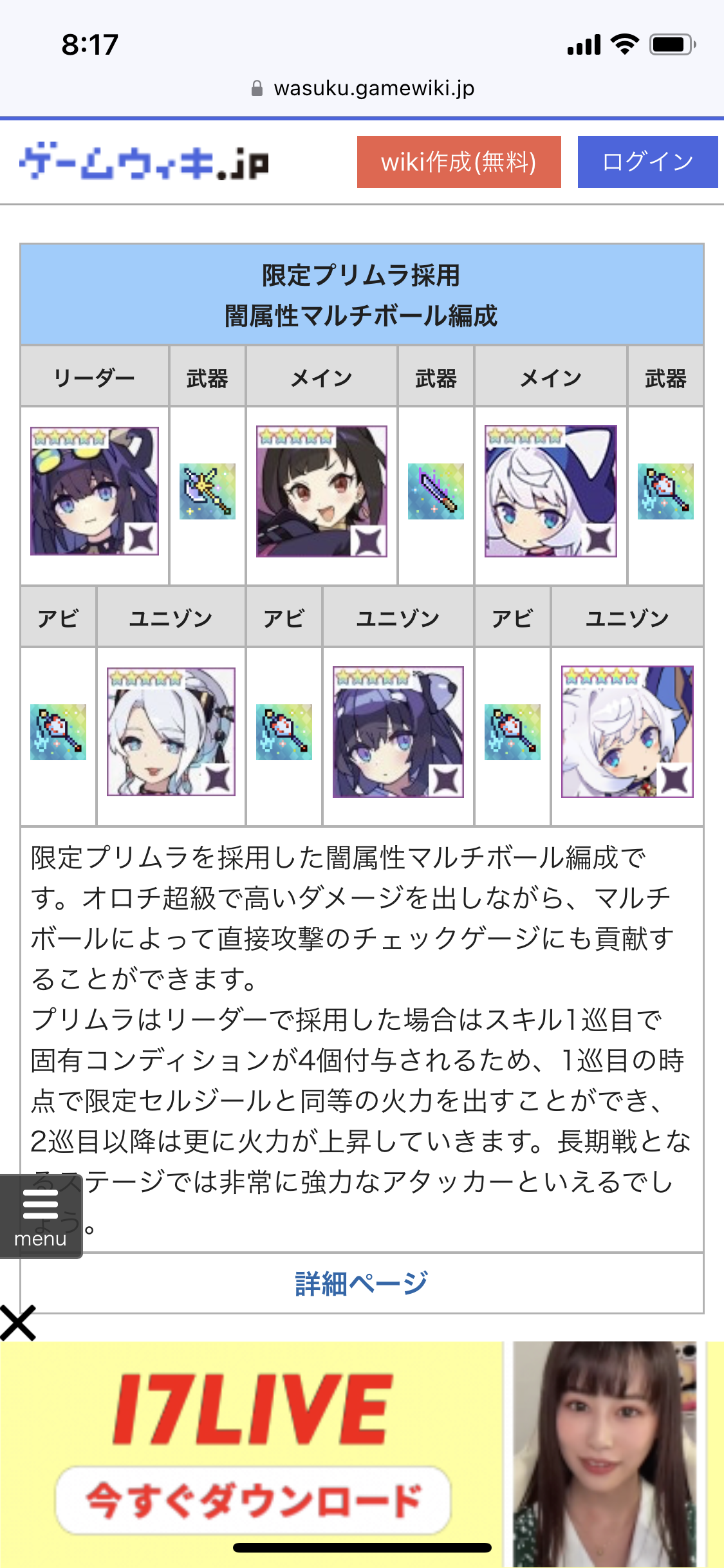The height and width of the screenshot is (1568, 724).
Task: Open the white-haired main character portrait
Action: coord(550,491)
